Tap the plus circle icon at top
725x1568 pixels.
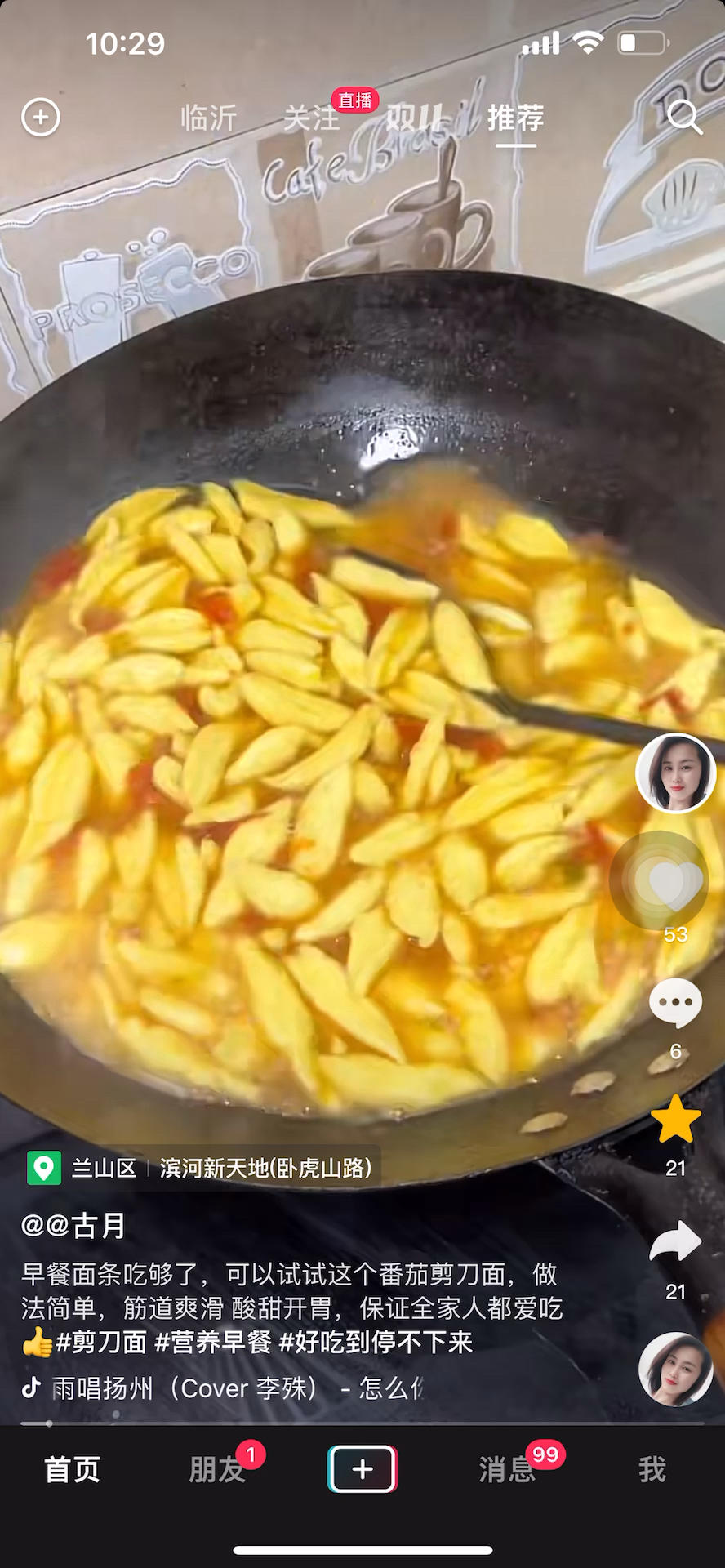[41, 118]
